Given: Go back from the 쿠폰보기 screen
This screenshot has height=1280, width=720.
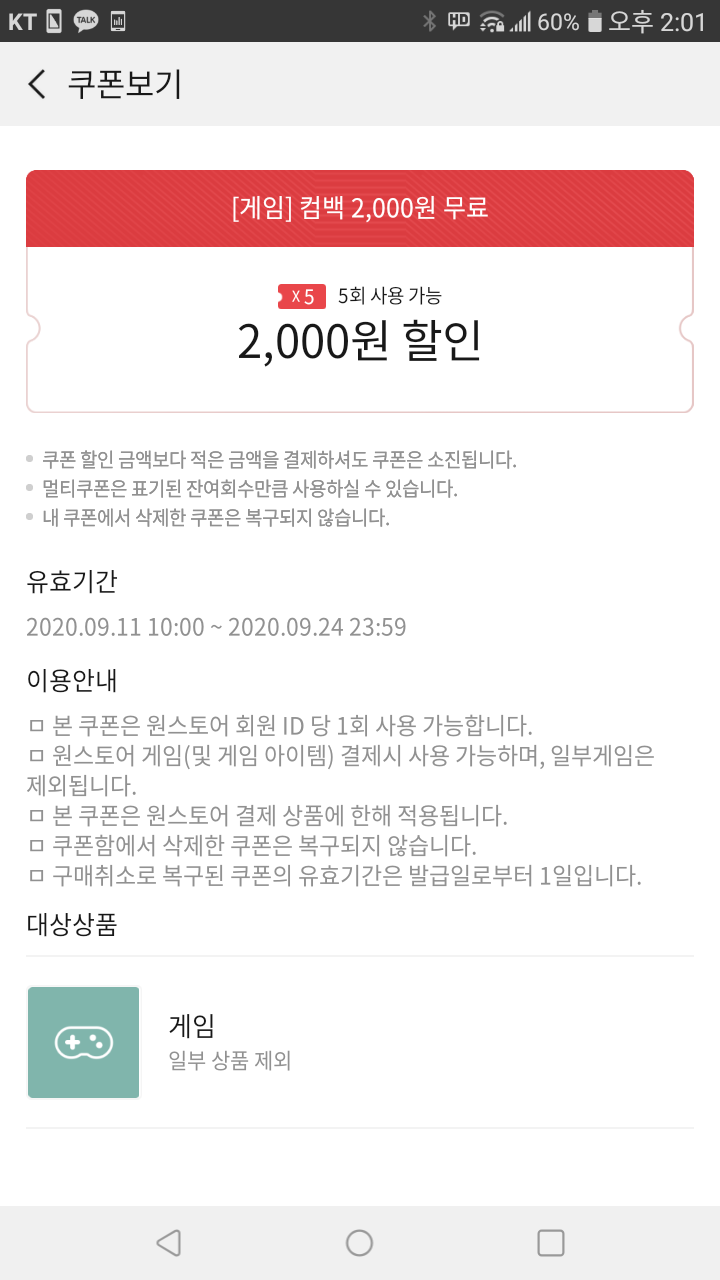Looking at the screenshot, I should (x=38, y=84).
